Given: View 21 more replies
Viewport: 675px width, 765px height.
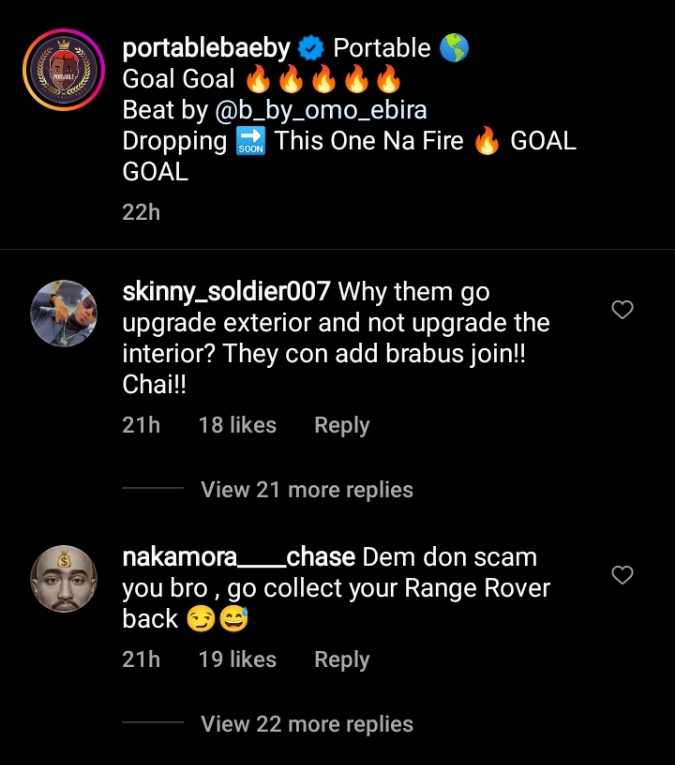Looking at the screenshot, I should tap(306, 490).
